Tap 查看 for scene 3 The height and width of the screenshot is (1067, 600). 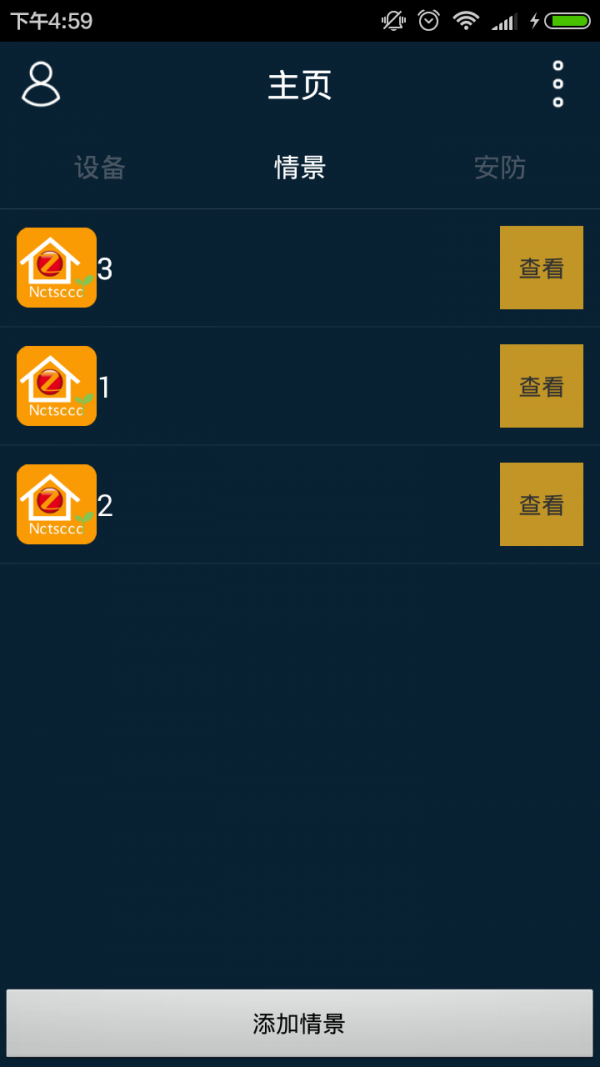(541, 268)
